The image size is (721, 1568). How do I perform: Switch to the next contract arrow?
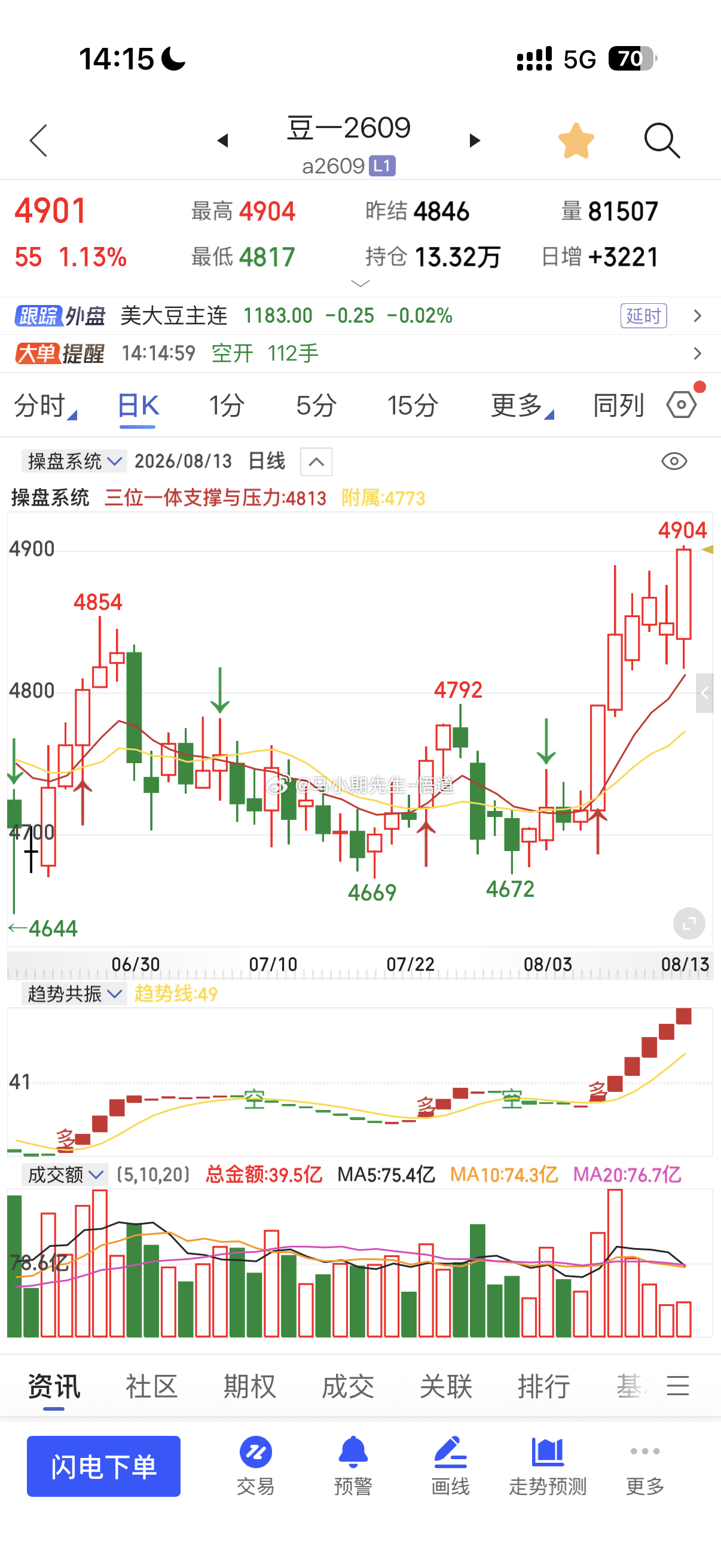point(475,141)
